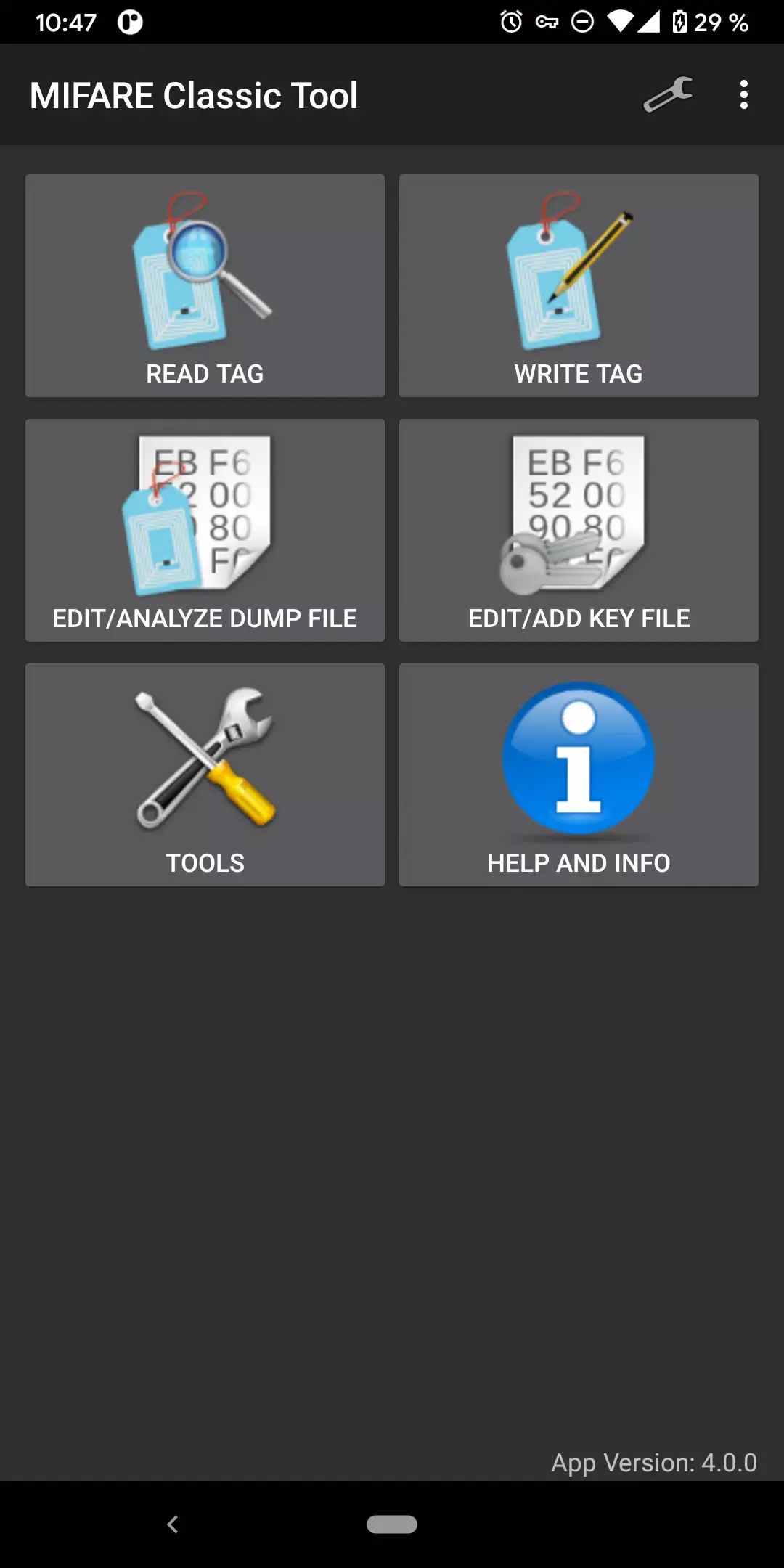784x1568 pixels.
Task: Select the Write Tag label text
Action: [x=578, y=373]
